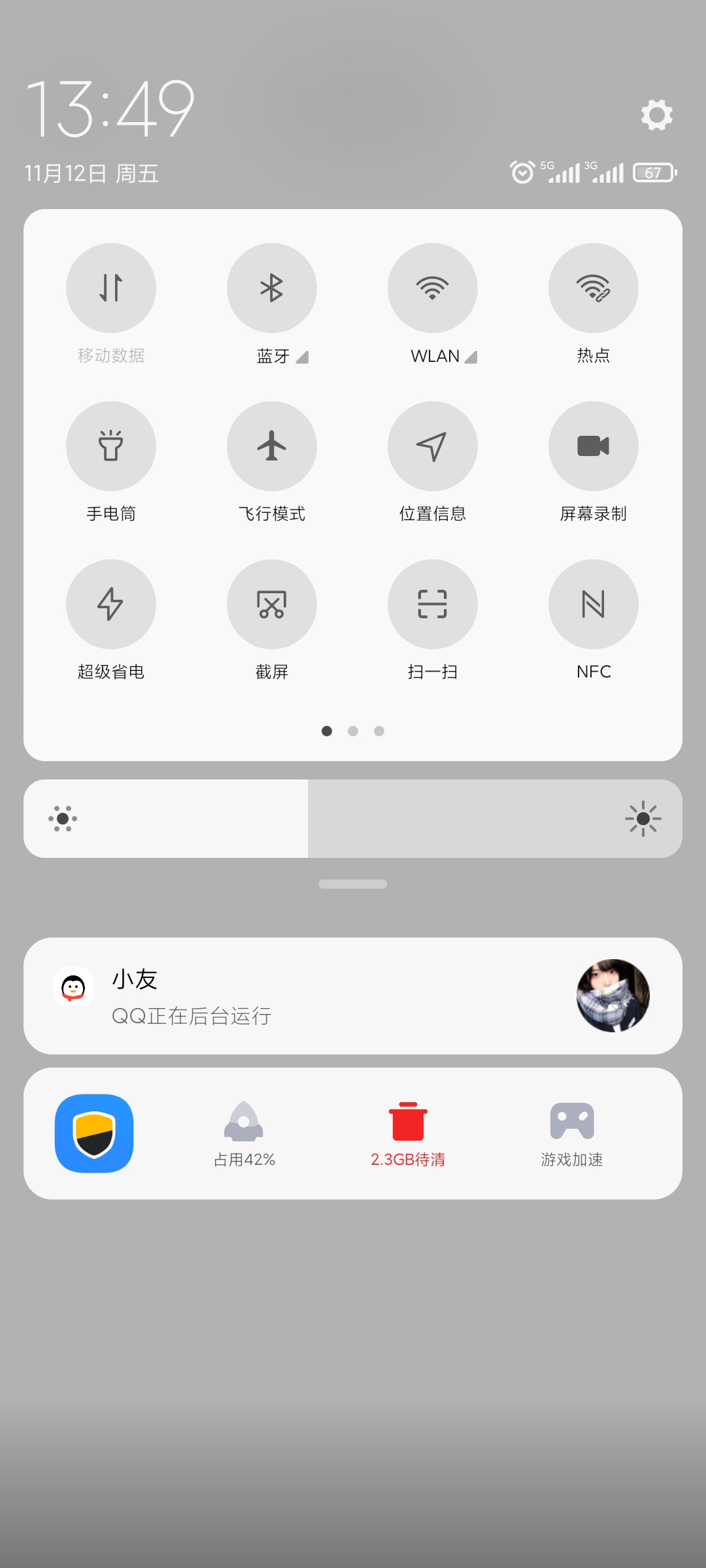The height and width of the screenshot is (1568, 706).
Task: Open the scanner (扫一扫)
Action: pos(433,604)
